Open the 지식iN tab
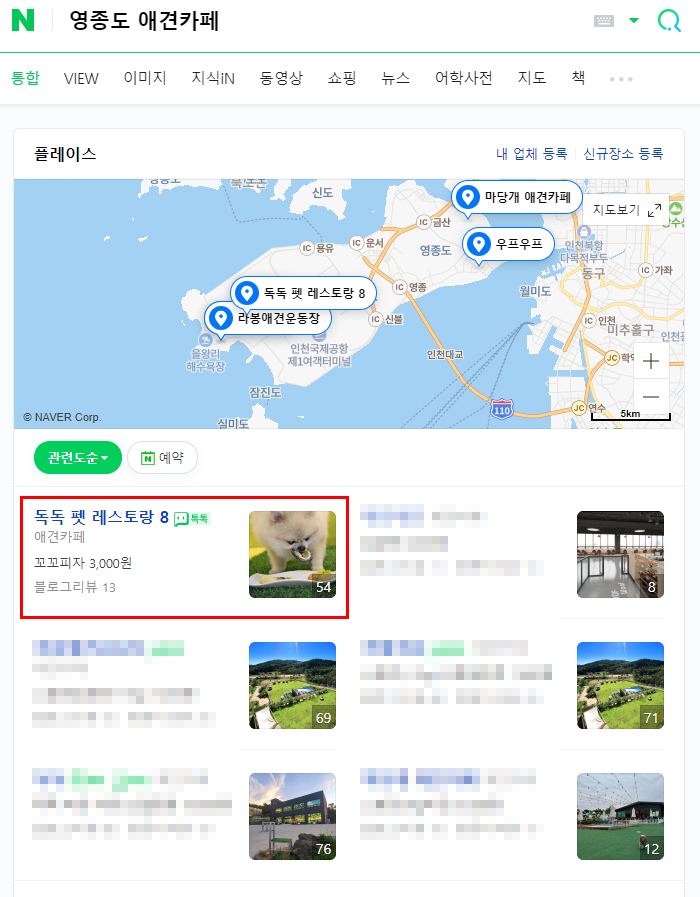This screenshot has width=700, height=897. pyautogui.click(x=212, y=78)
